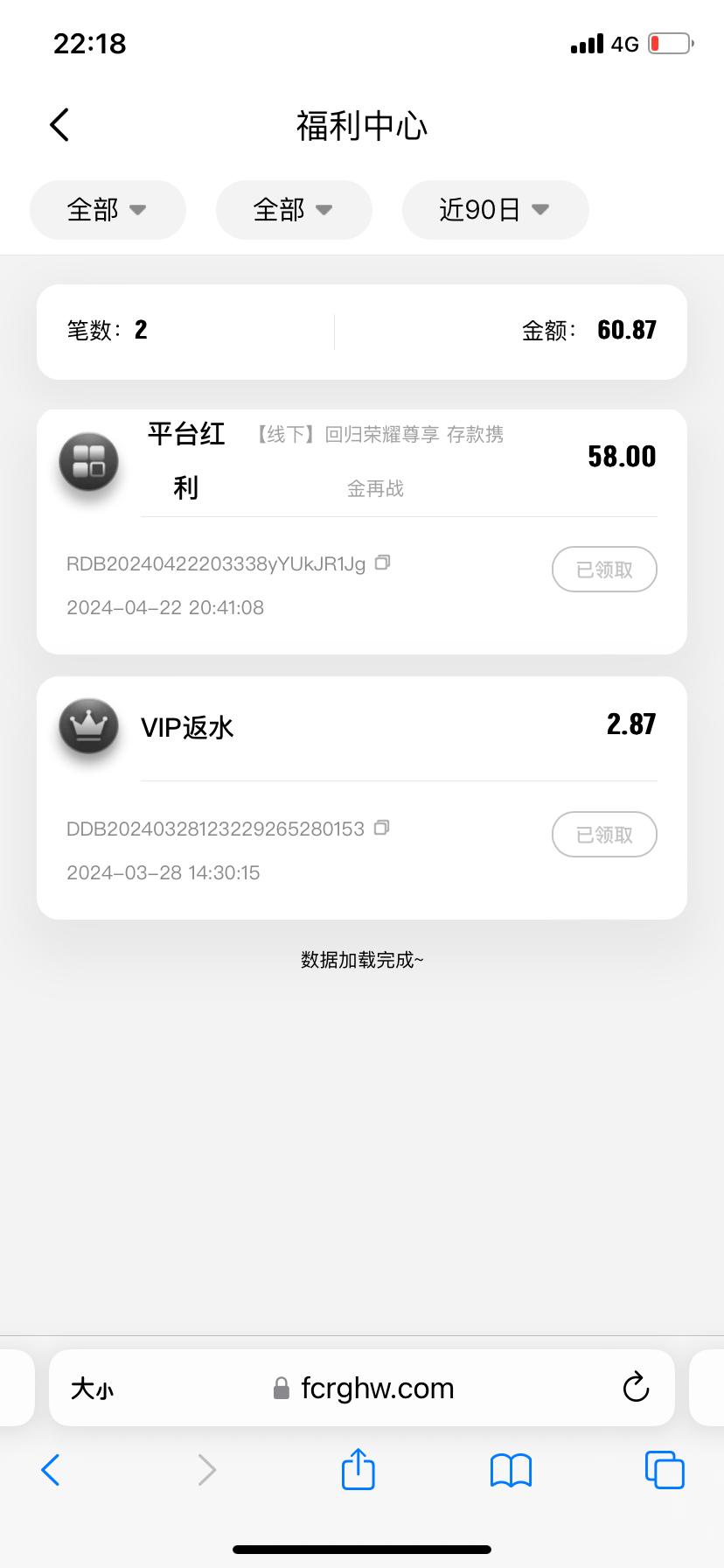Open the second 全部 filter dropdown
The width and height of the screenshot is (724, 1568).
294,210
